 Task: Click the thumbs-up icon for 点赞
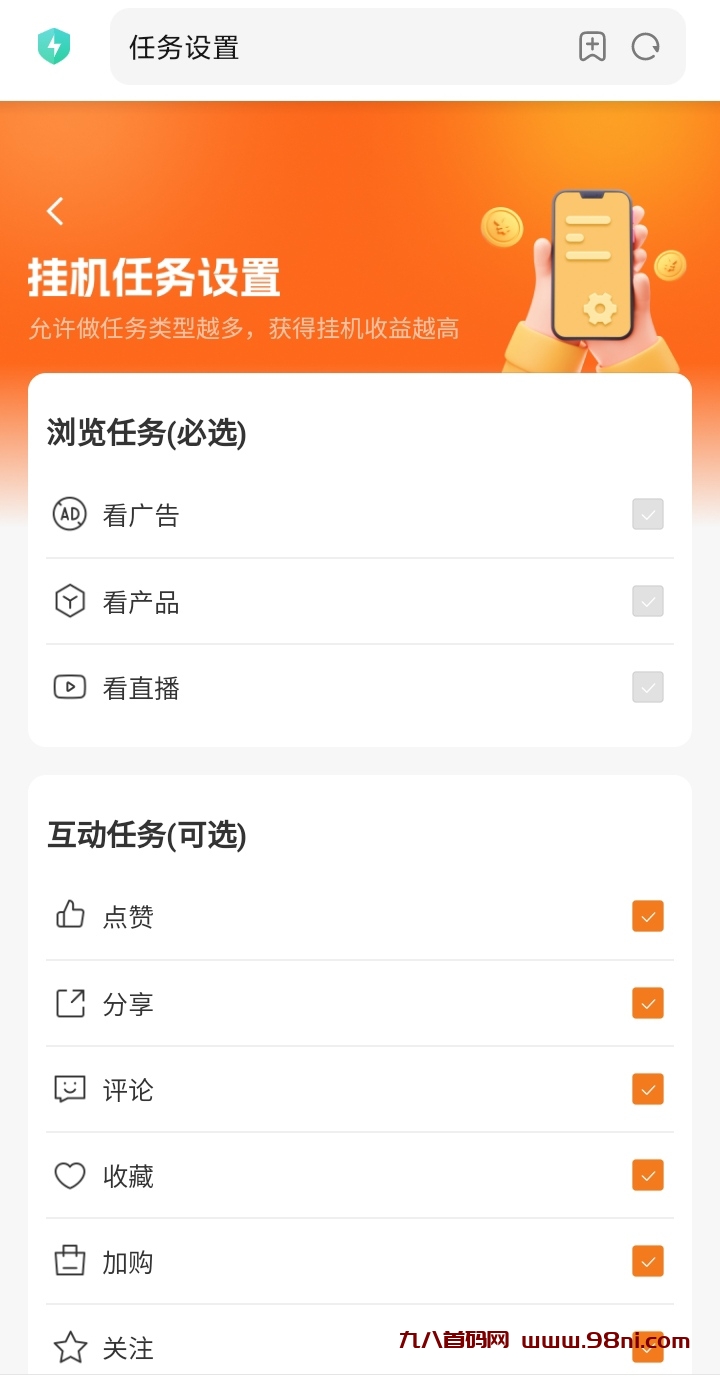[69, 915]
